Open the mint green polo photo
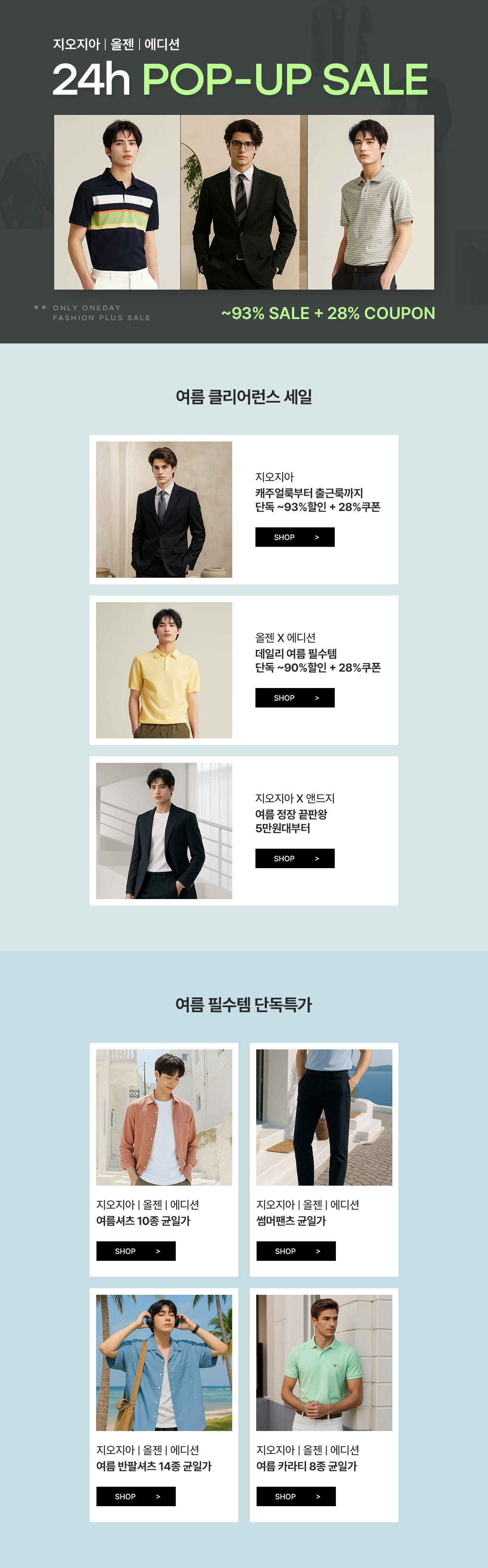 324,1362
